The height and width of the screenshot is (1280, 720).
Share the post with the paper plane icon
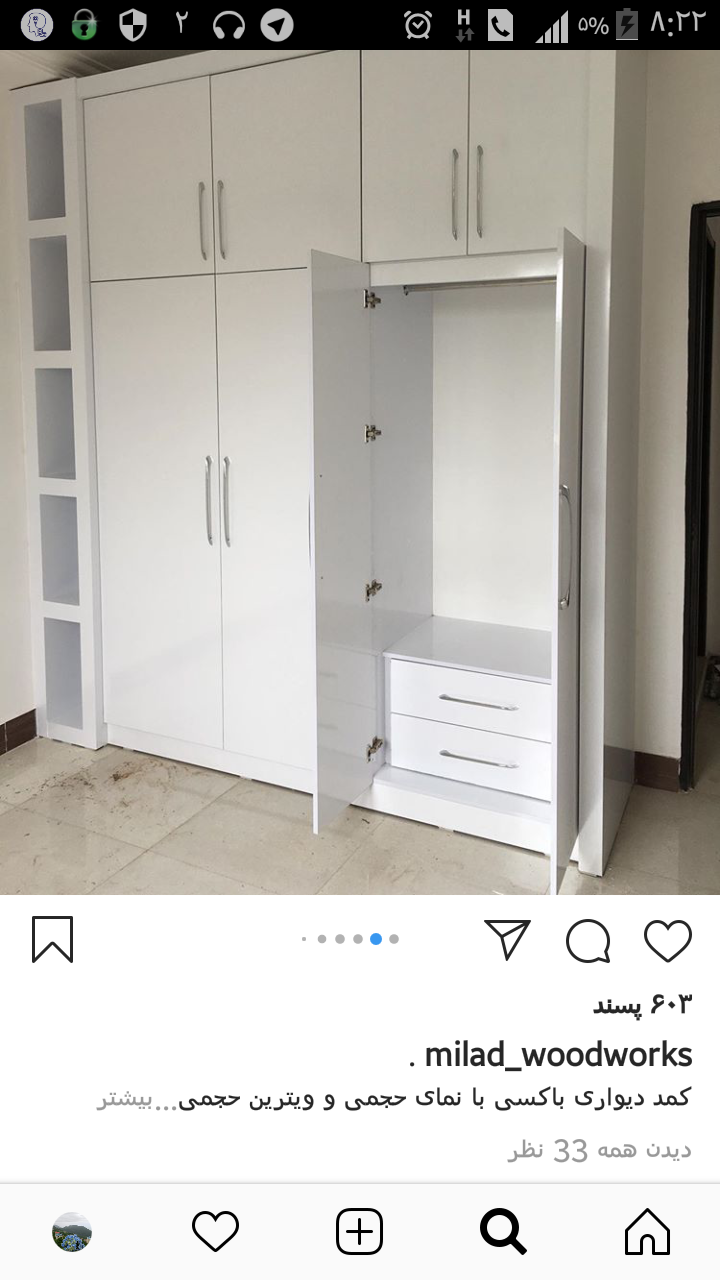pos(507,940)
